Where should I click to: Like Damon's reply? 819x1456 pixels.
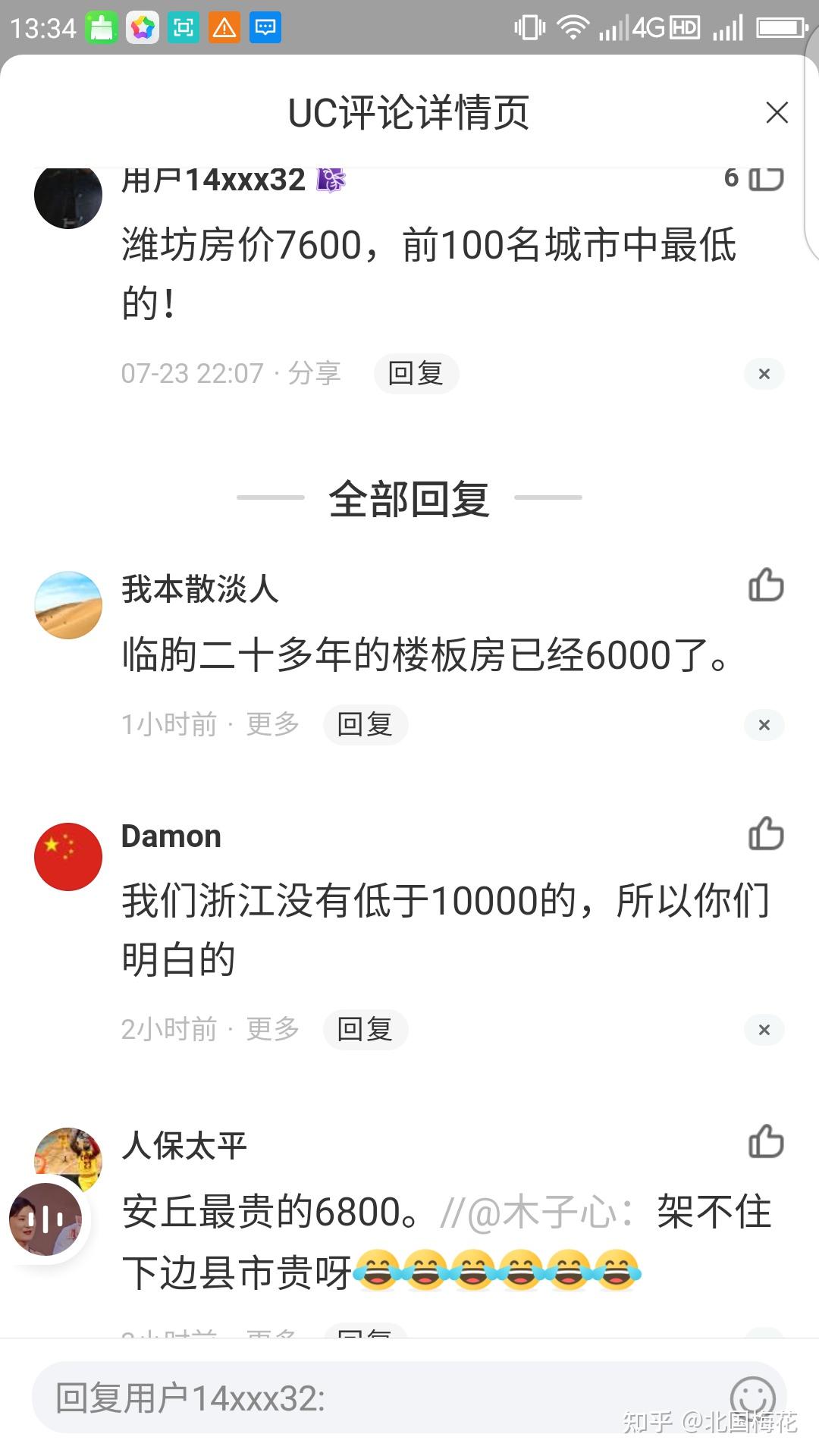[766, 833]
